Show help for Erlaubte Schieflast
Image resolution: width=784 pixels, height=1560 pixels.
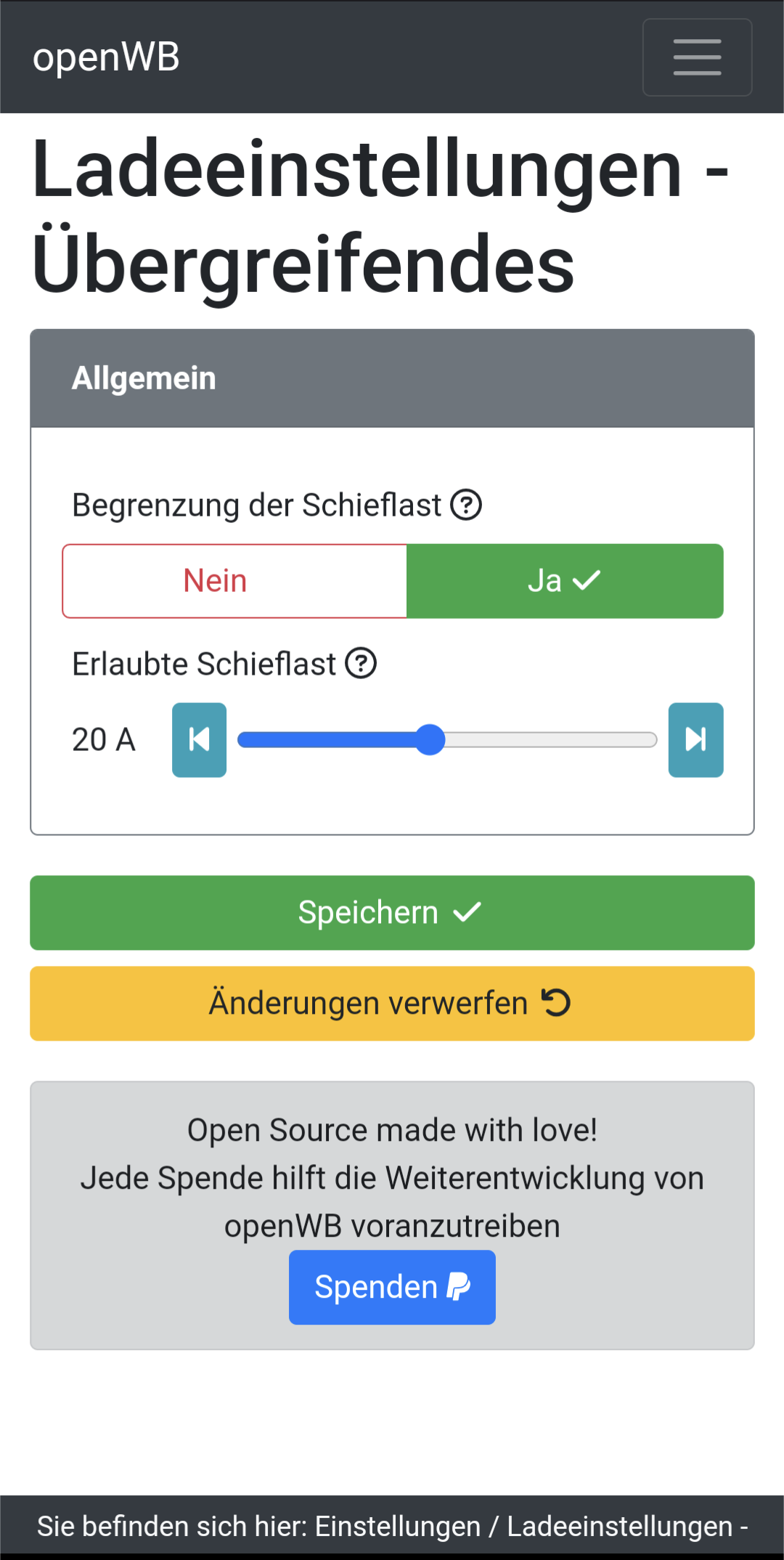pyautogui.click(x=361, y=663)
